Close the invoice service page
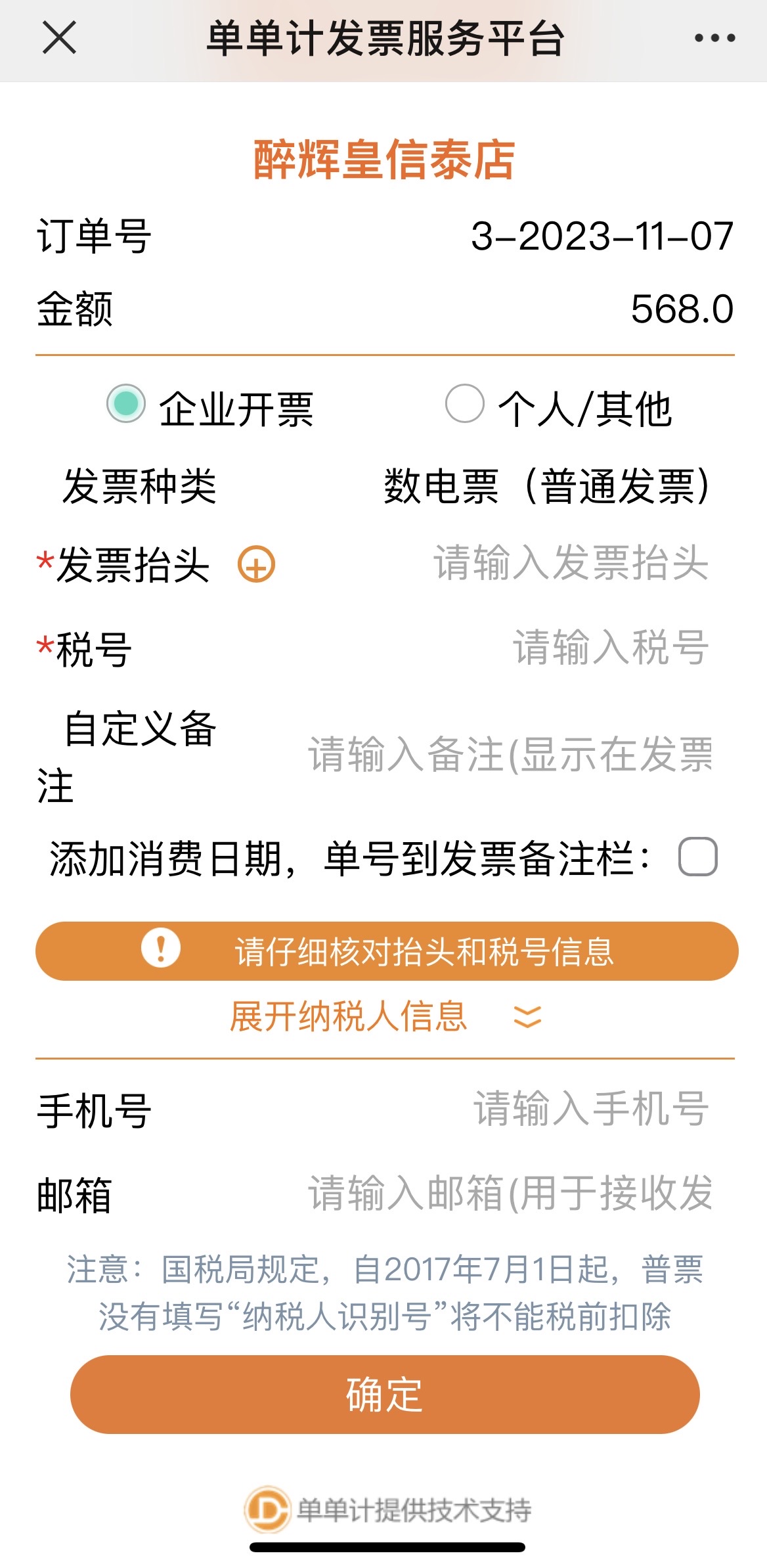This screenshot has height=1568, width=767. 59,37
